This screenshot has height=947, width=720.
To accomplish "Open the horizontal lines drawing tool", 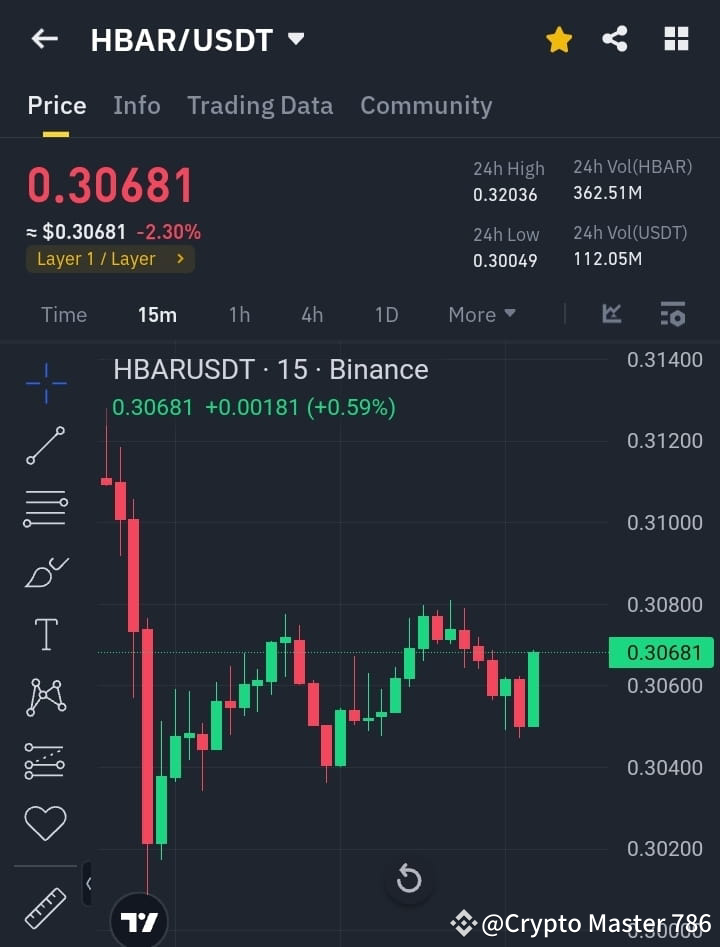I will tap(44, 508).
